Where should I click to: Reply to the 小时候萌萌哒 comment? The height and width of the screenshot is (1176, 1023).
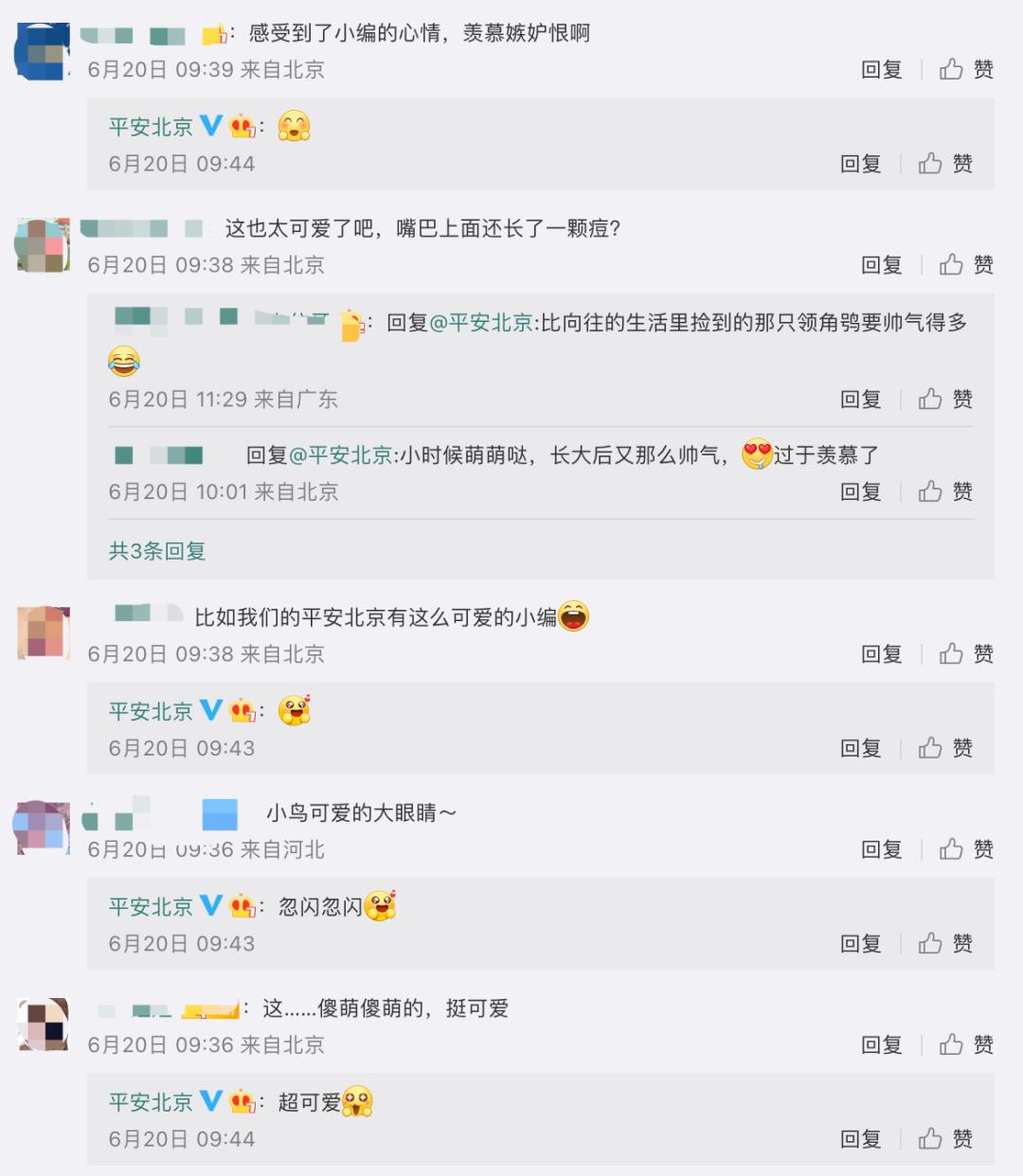[860, 491]
